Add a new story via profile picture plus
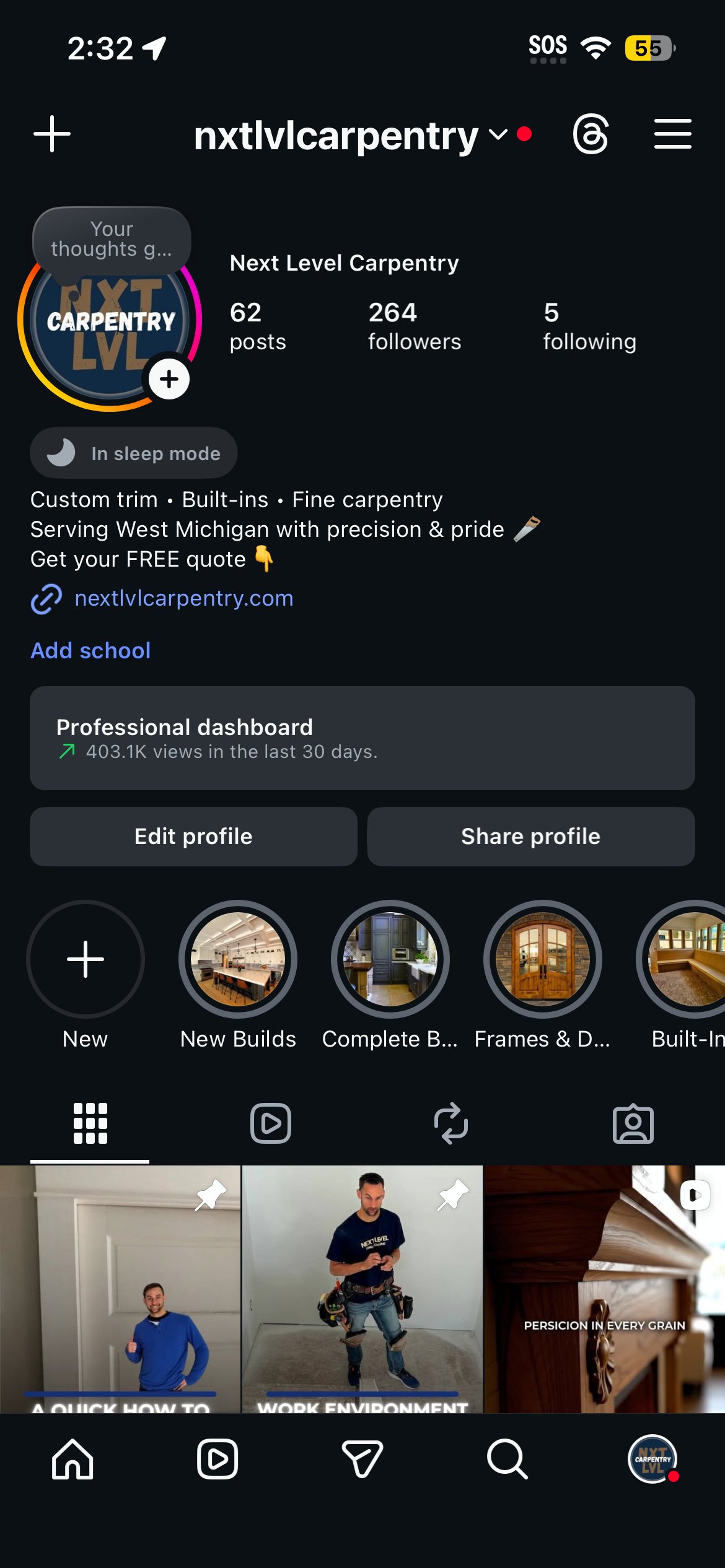 tap(169, 379)
